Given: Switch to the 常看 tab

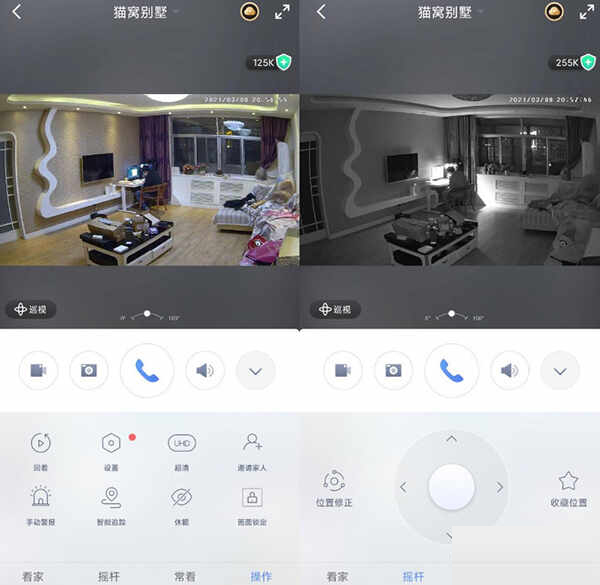Looking at the screenshot, I should click(x=185, y=576).
